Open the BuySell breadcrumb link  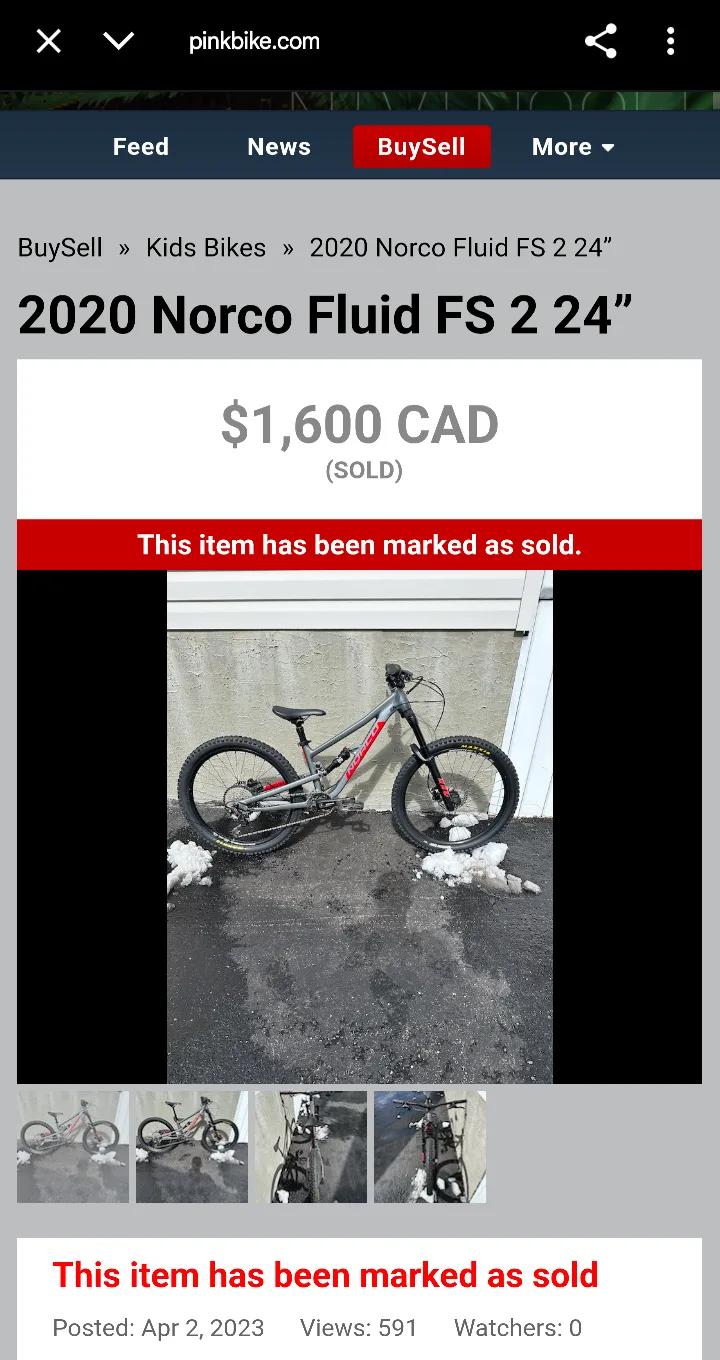(59, 247)
